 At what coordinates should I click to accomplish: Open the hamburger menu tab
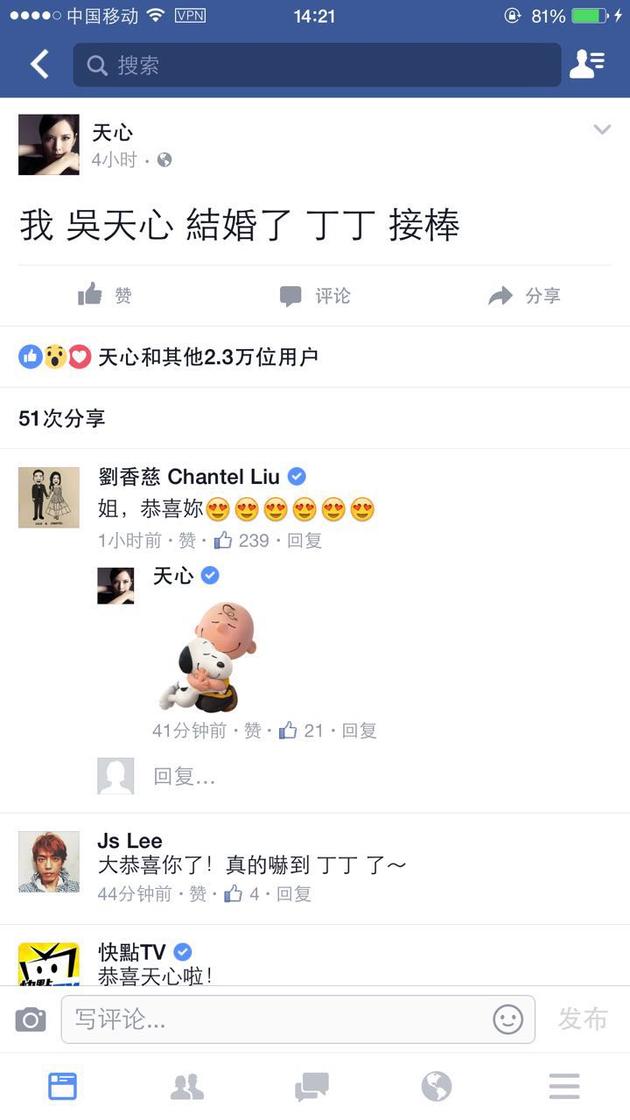[564, 1087]
